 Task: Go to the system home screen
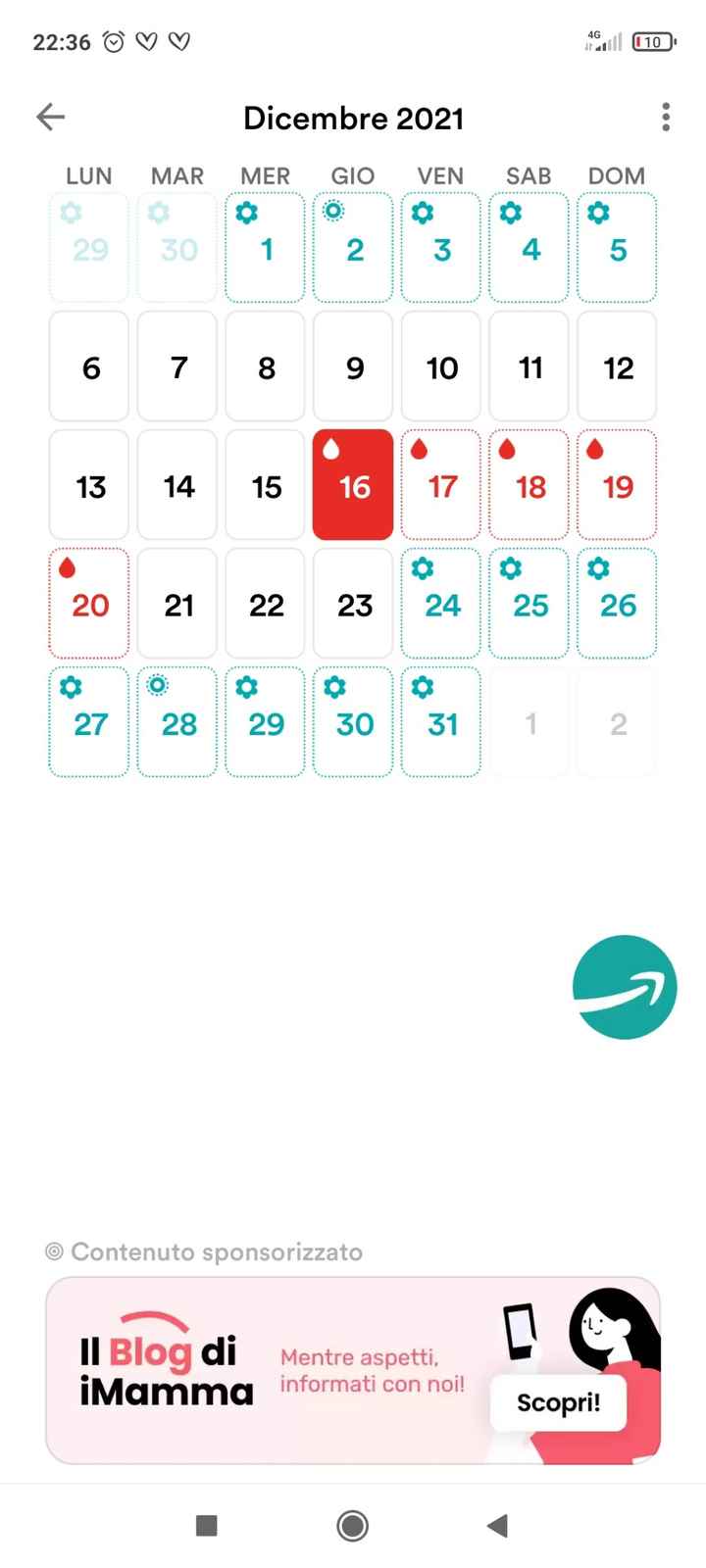pyautogui.click(x=353, y=1525)
